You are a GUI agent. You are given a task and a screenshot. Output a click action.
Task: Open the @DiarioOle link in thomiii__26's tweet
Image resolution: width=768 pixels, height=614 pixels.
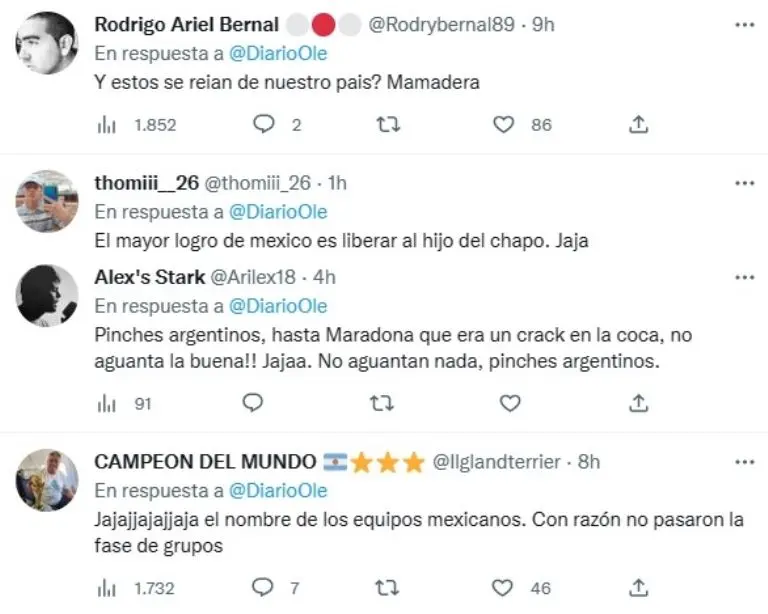point(279,212)
